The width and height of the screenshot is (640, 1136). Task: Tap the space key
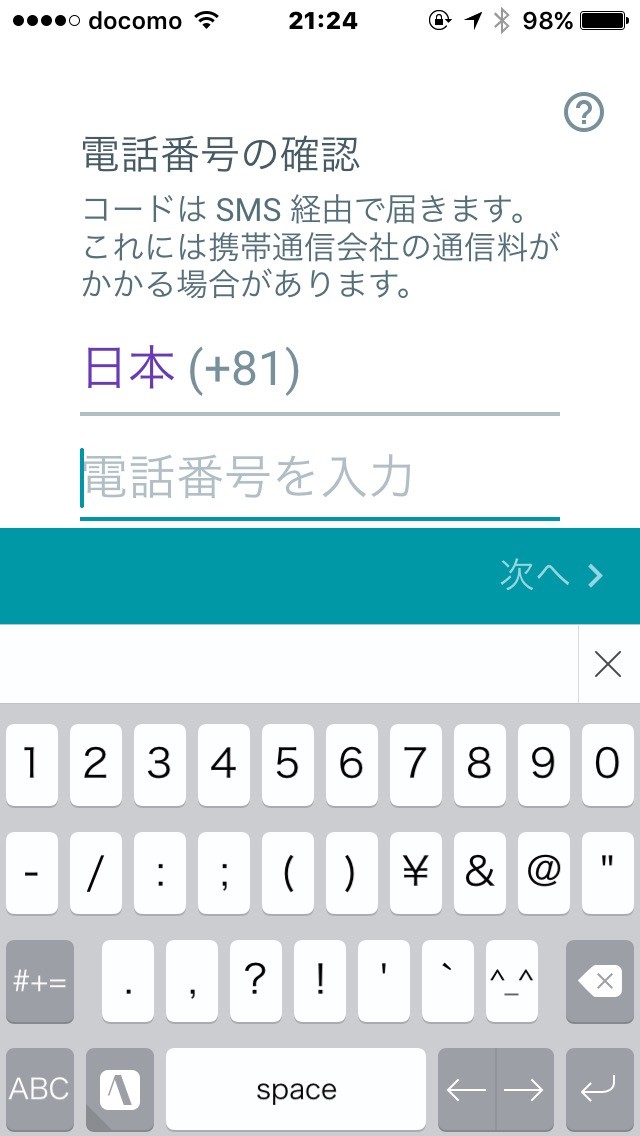coord(296,1089)
